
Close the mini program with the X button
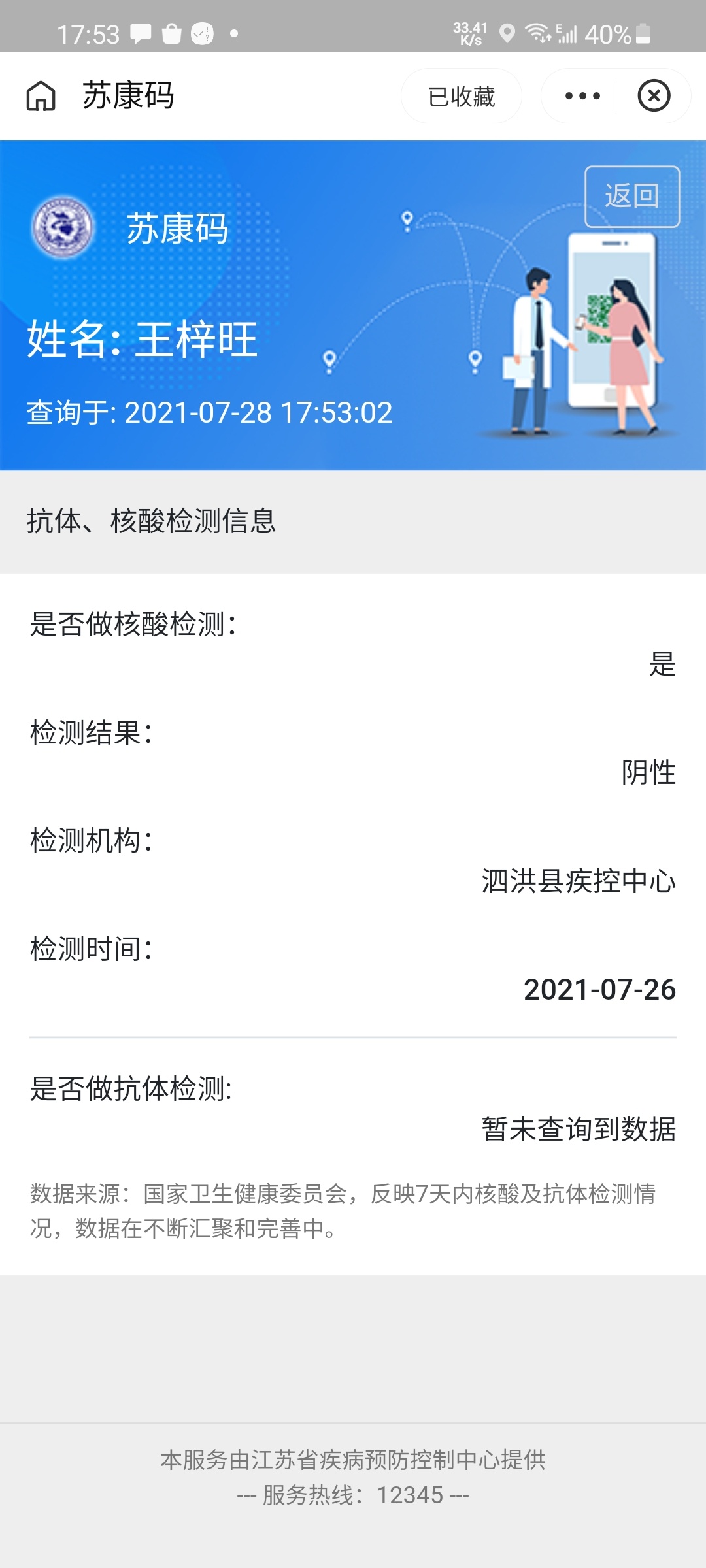654,96
